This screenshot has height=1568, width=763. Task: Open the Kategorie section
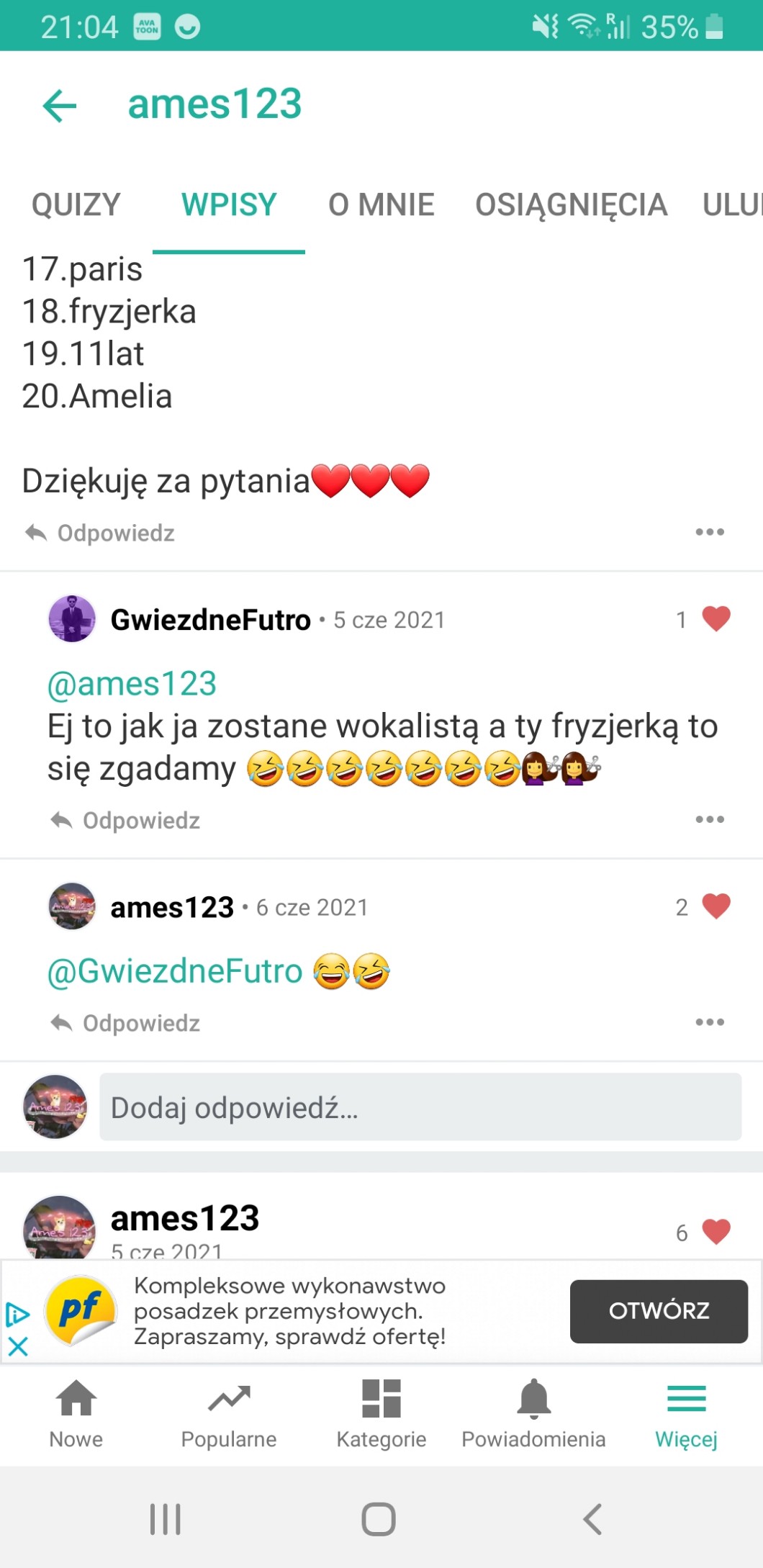[x=381, y=1413]
